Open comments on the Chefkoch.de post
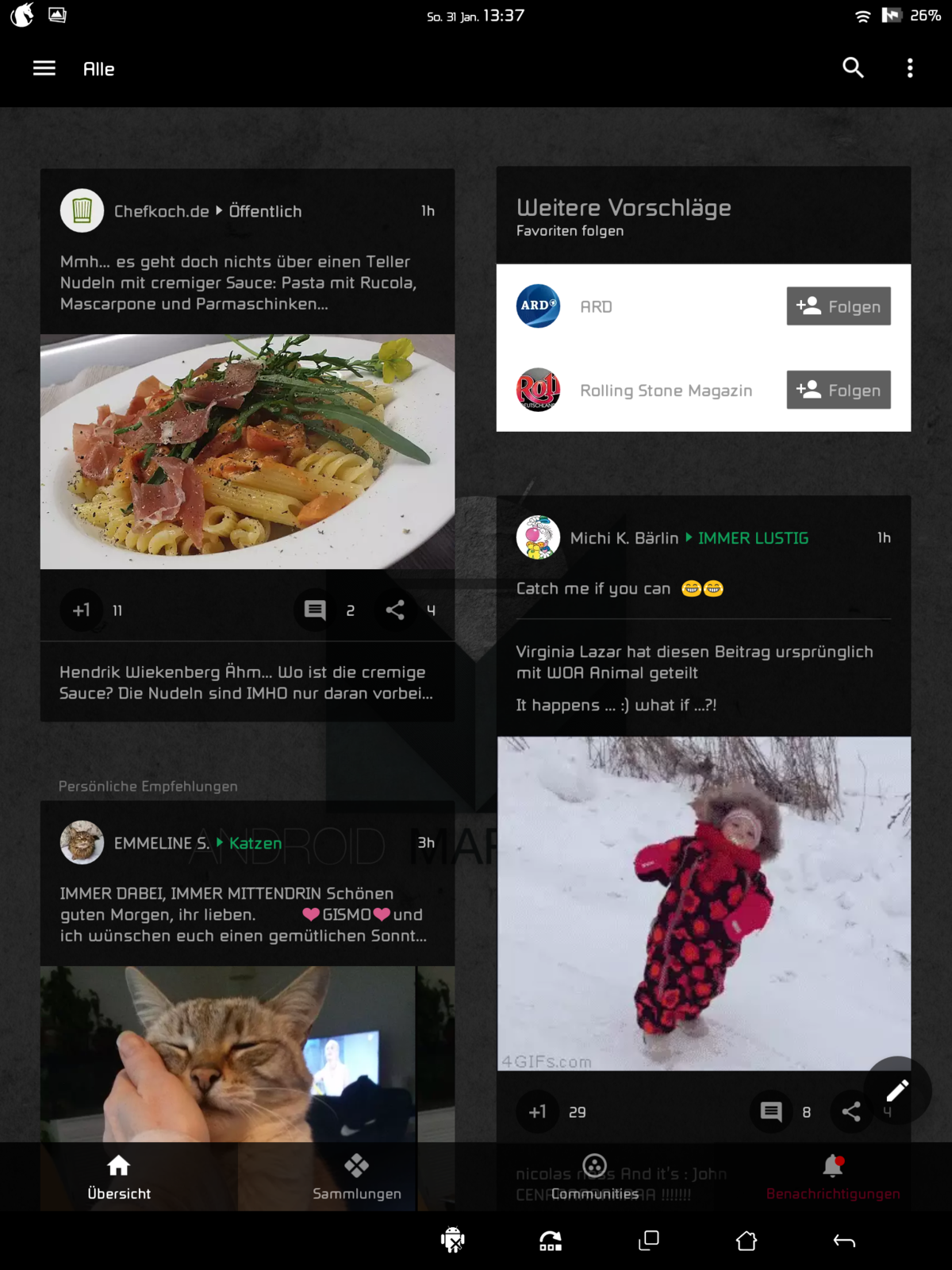Viewport: 952px width, 1270px height. pyautogui.click(x=315, y=610)
